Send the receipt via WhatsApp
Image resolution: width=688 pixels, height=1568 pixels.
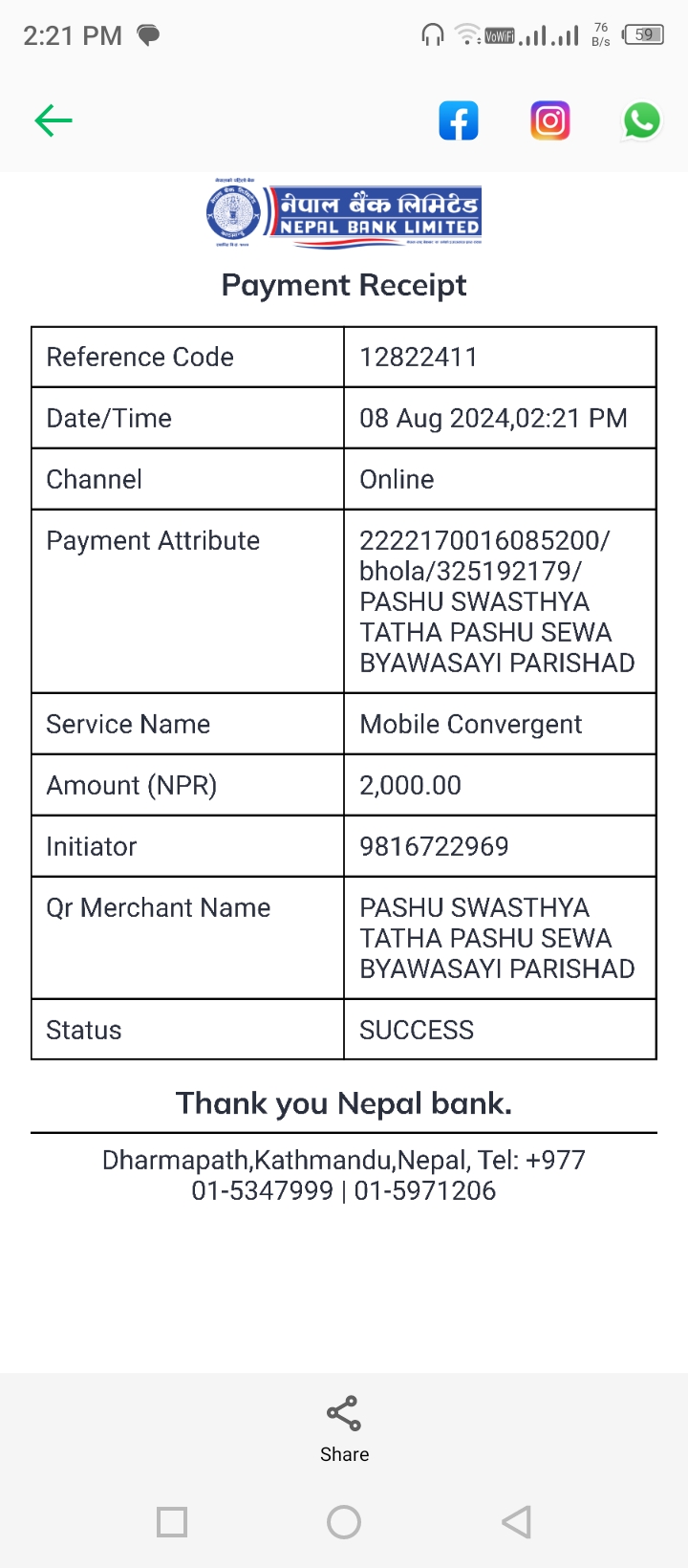pos(642,120)
